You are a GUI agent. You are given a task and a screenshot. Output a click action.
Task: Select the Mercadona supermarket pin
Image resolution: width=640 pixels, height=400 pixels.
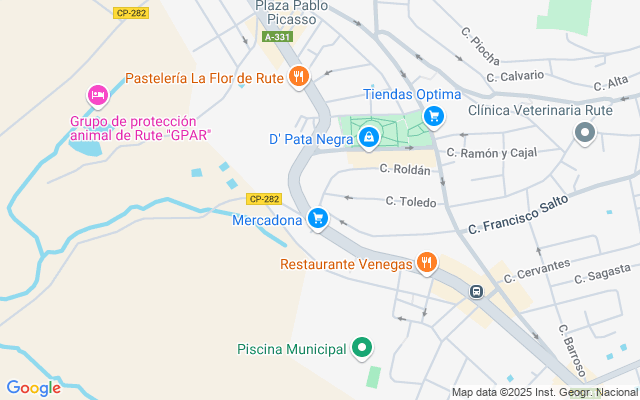pyautogui.click(x=318, y=217)
